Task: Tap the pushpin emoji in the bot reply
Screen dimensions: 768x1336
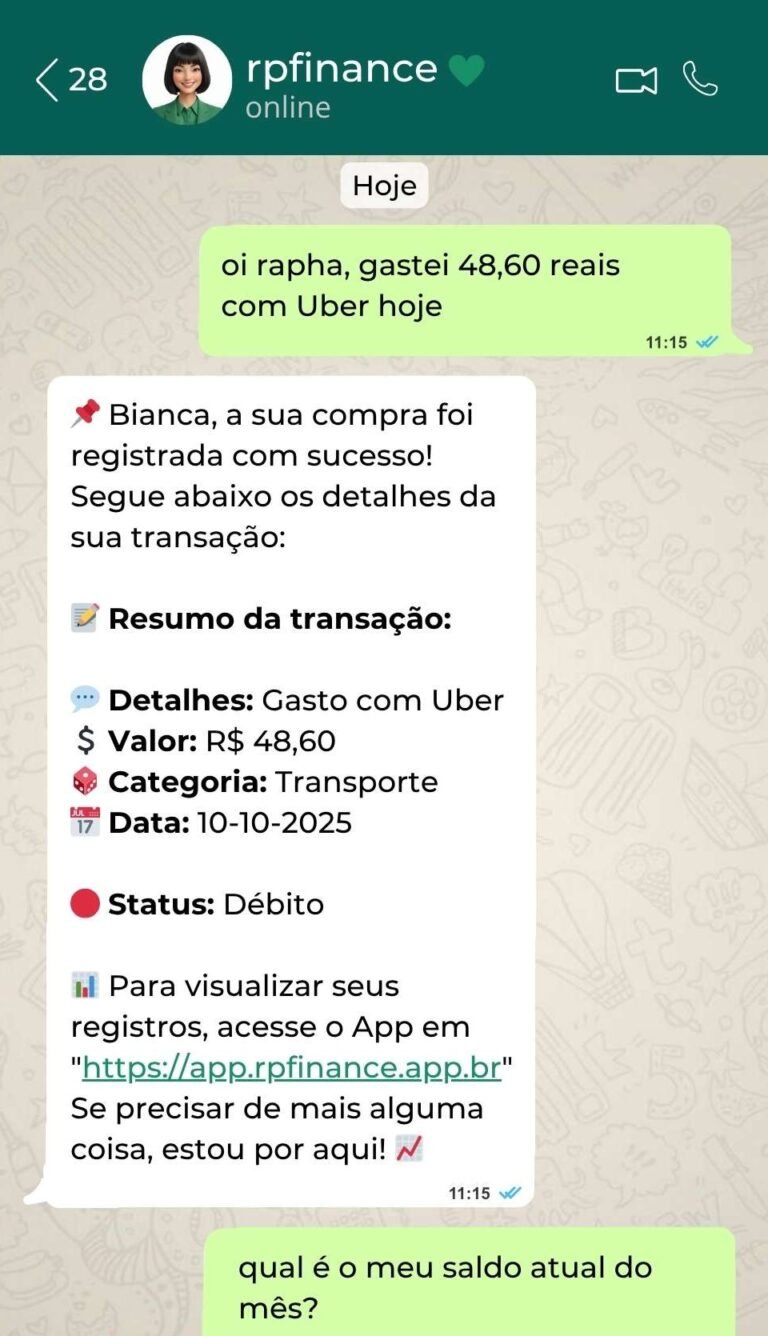Action: coord(84,410)
